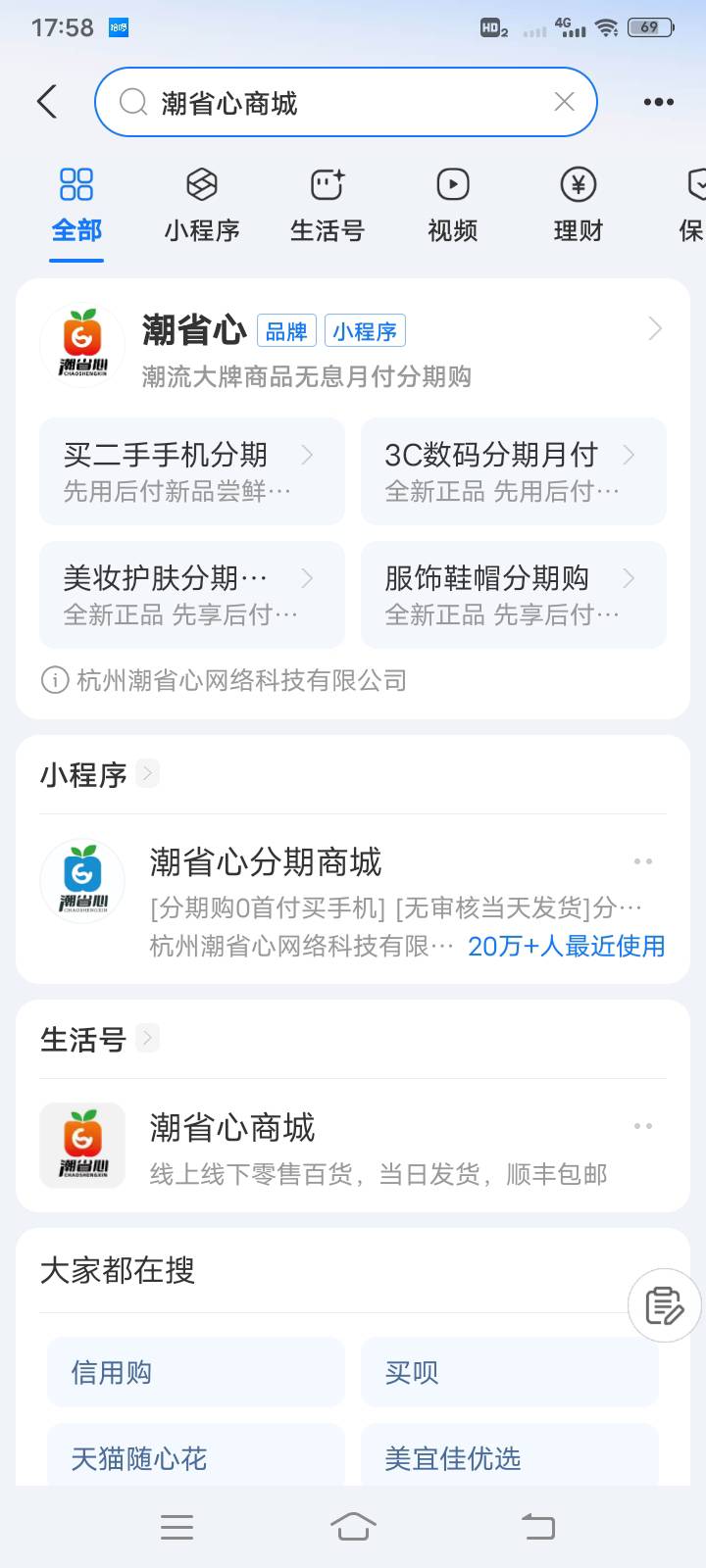Open the 潮省心商城 life account result

(353, 1146)
